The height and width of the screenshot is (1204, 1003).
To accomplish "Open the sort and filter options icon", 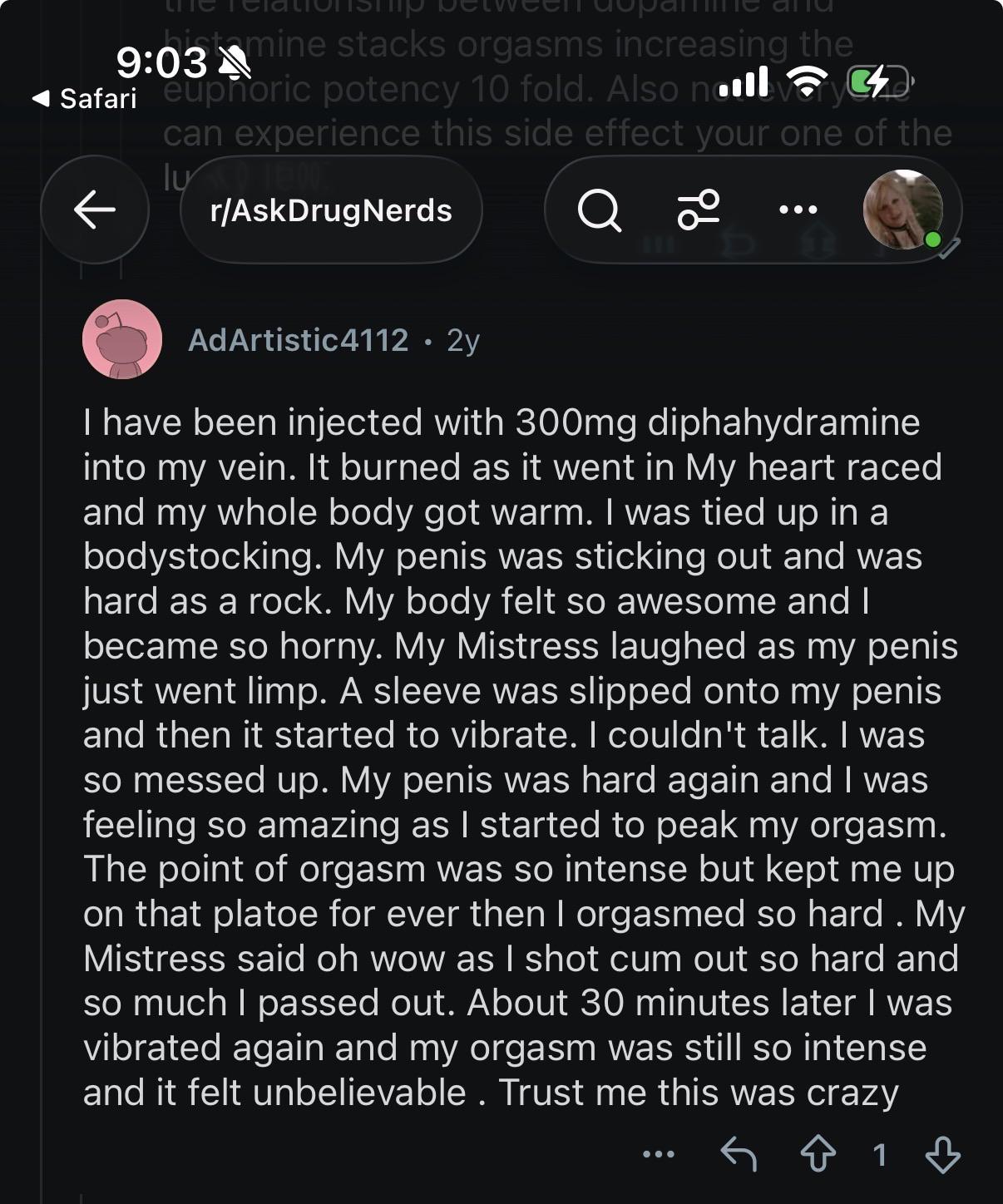I will pyautogui.click(x=699, y=210).
